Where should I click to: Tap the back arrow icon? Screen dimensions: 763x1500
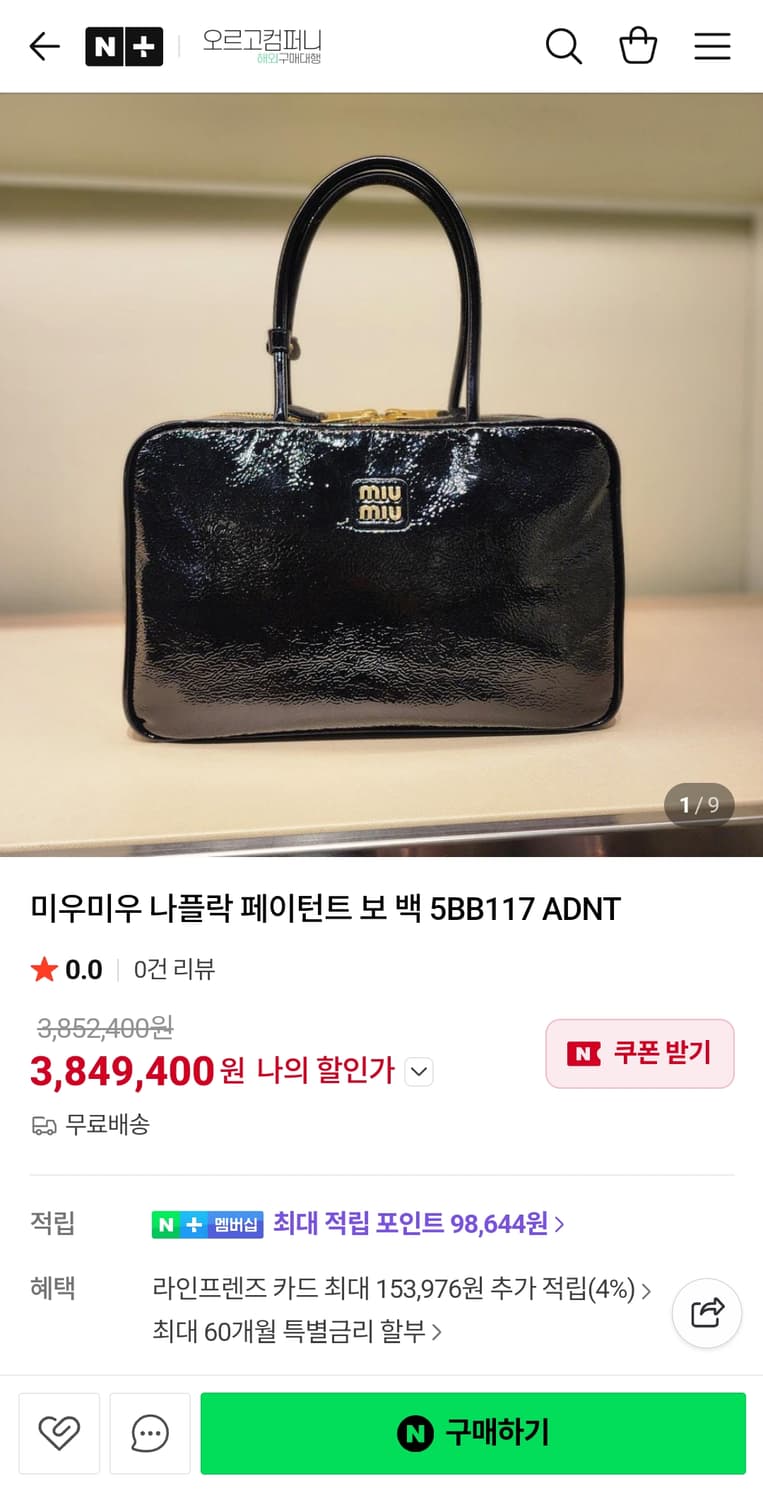43,46
